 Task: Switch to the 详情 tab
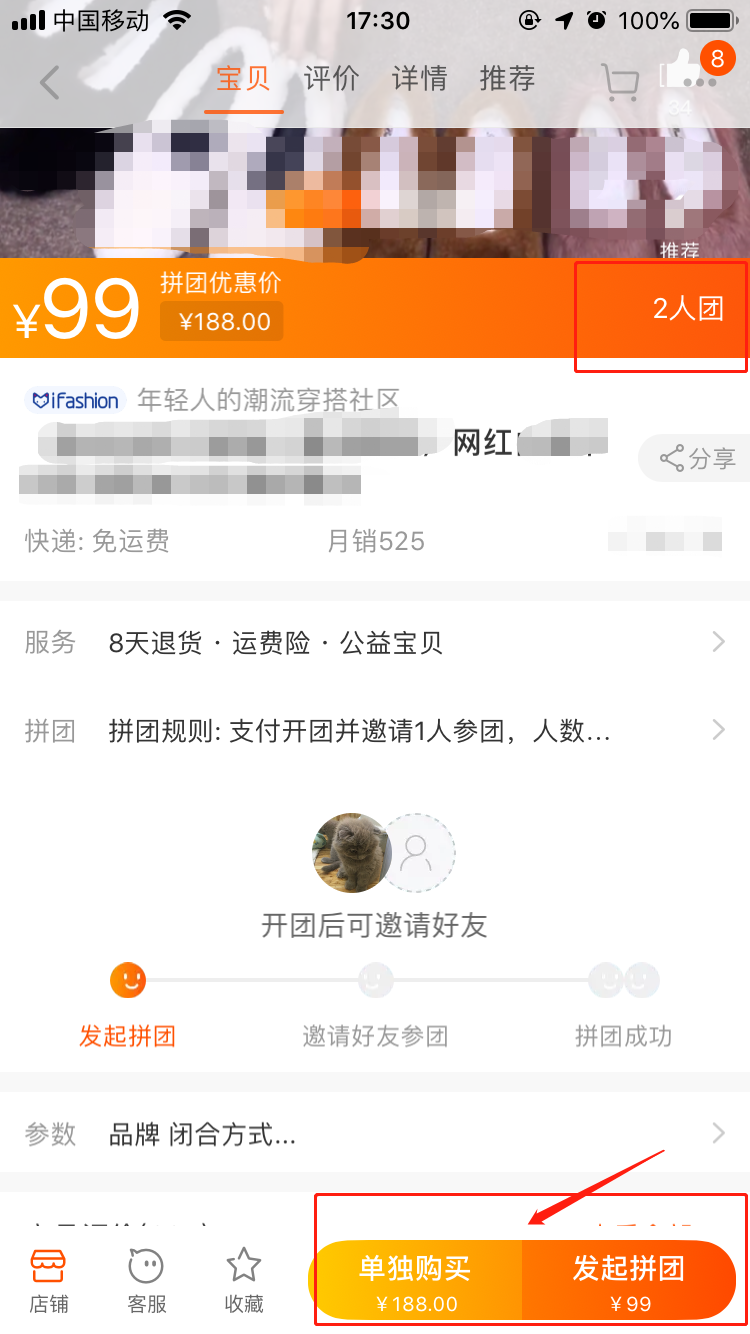coord(419,79)
